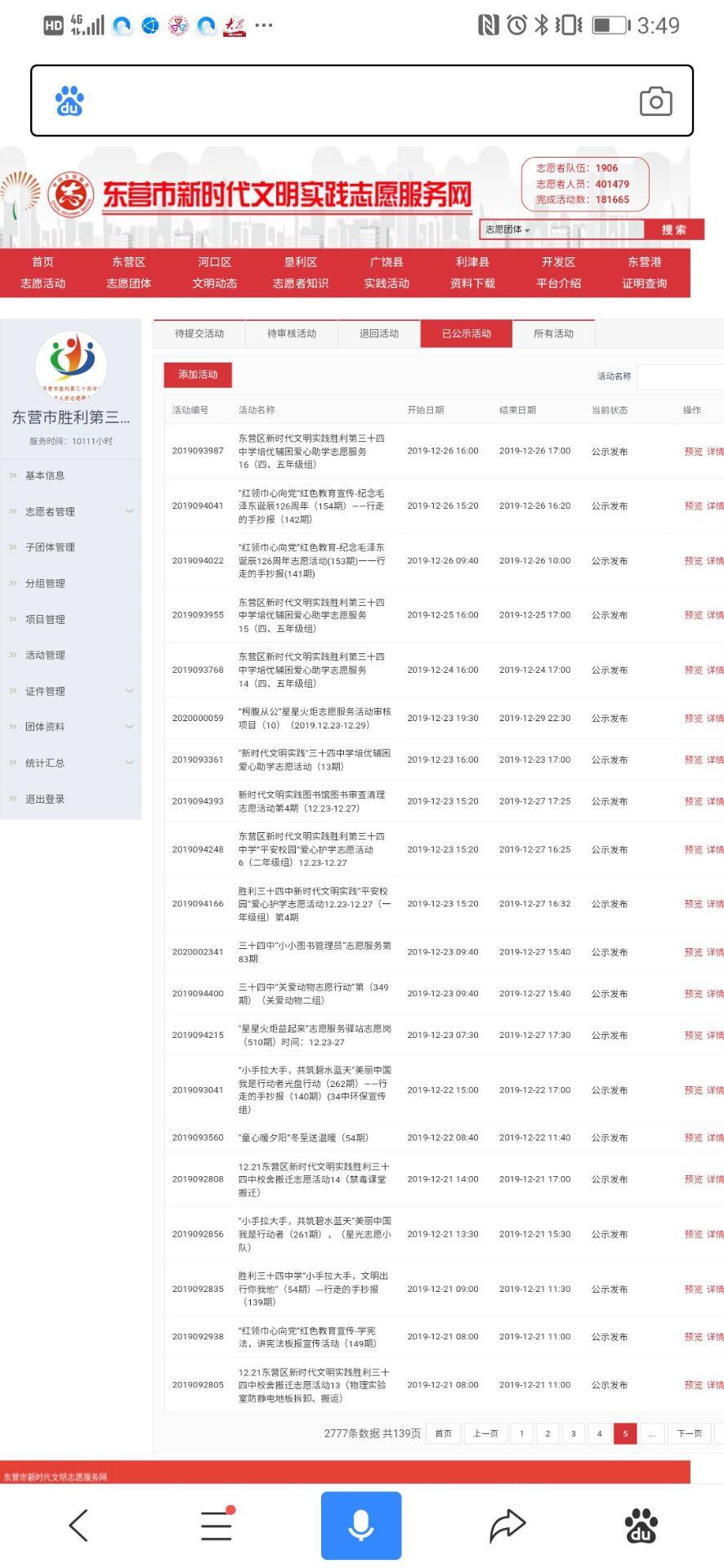Switch to the 退回活动 tab
The width and height of the screenshot is (724, 1568).
pos(379,333)
